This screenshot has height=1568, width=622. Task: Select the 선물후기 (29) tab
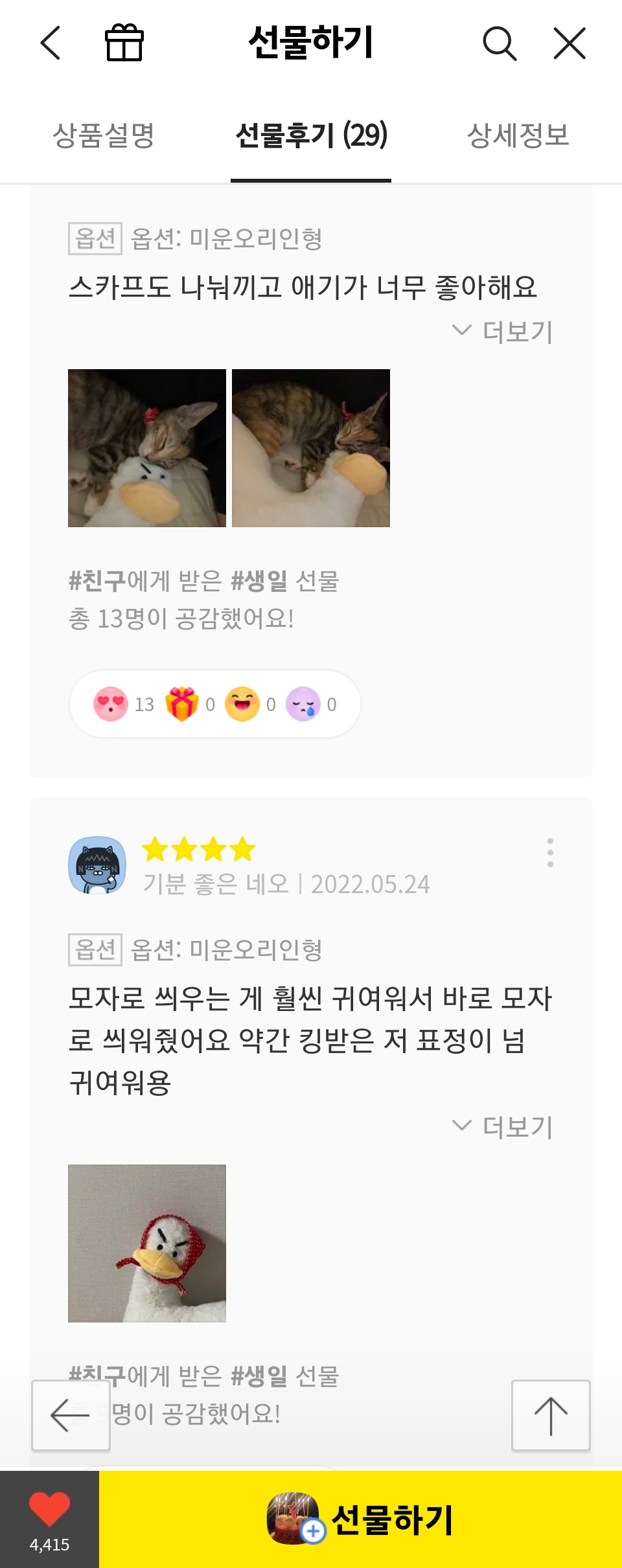(311, 135)
